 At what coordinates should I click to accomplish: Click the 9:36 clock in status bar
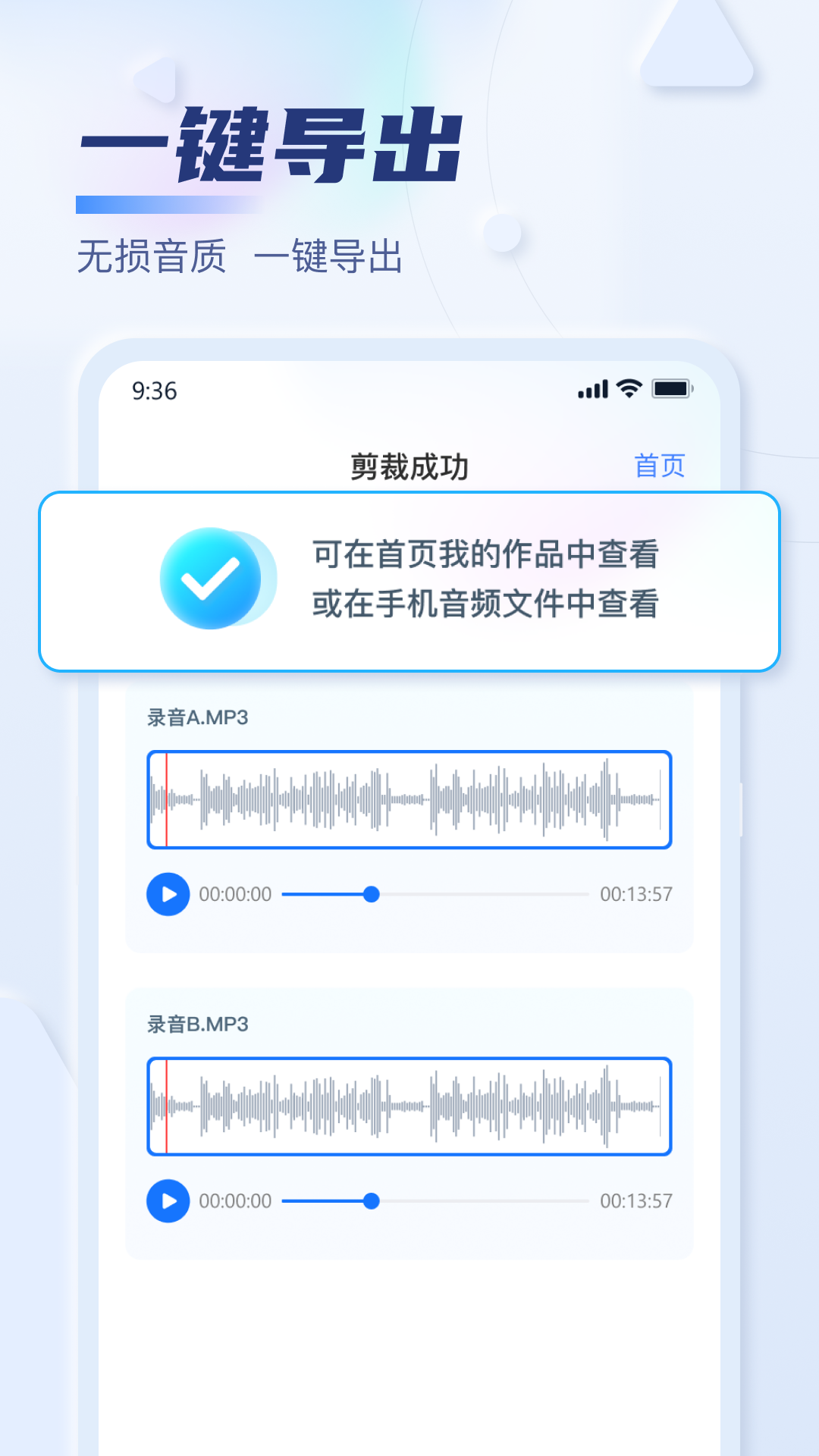coord(152,391)
